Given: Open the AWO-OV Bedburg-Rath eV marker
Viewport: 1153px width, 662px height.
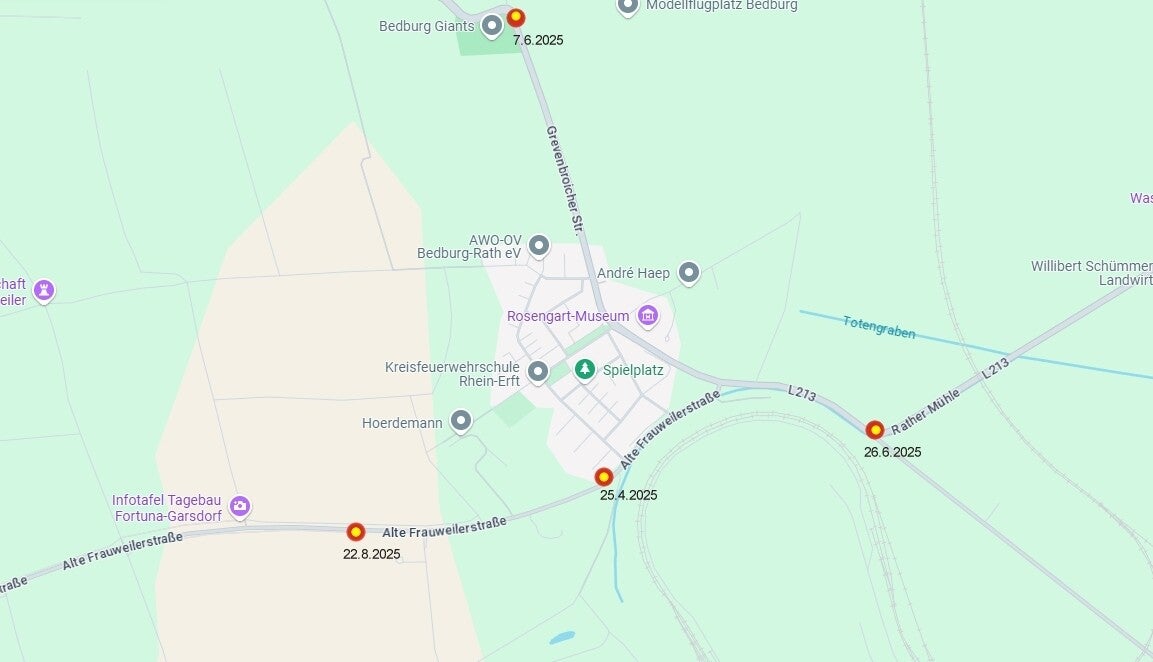Looking at the screenshot, I should [539, 245].
